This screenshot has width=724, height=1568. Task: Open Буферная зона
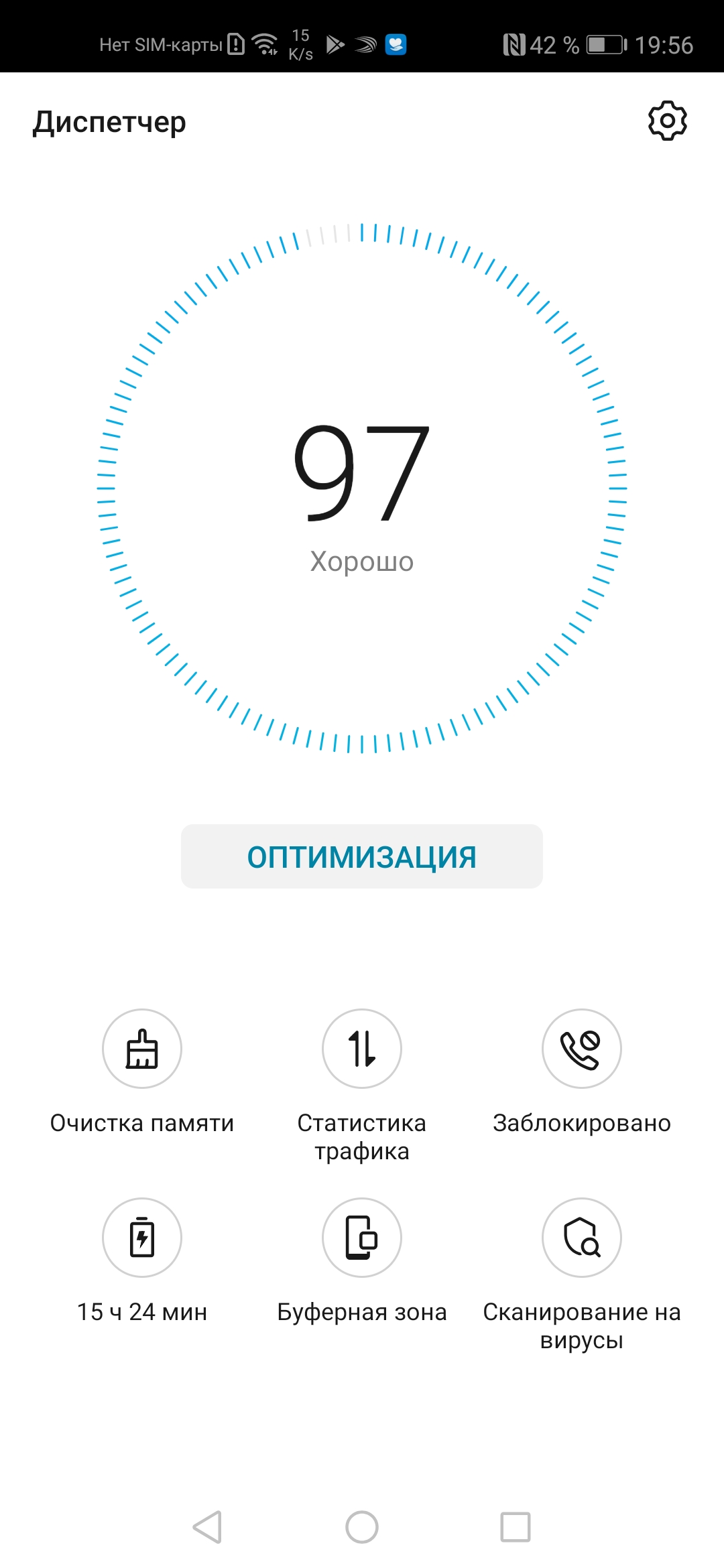point(362,1238)
